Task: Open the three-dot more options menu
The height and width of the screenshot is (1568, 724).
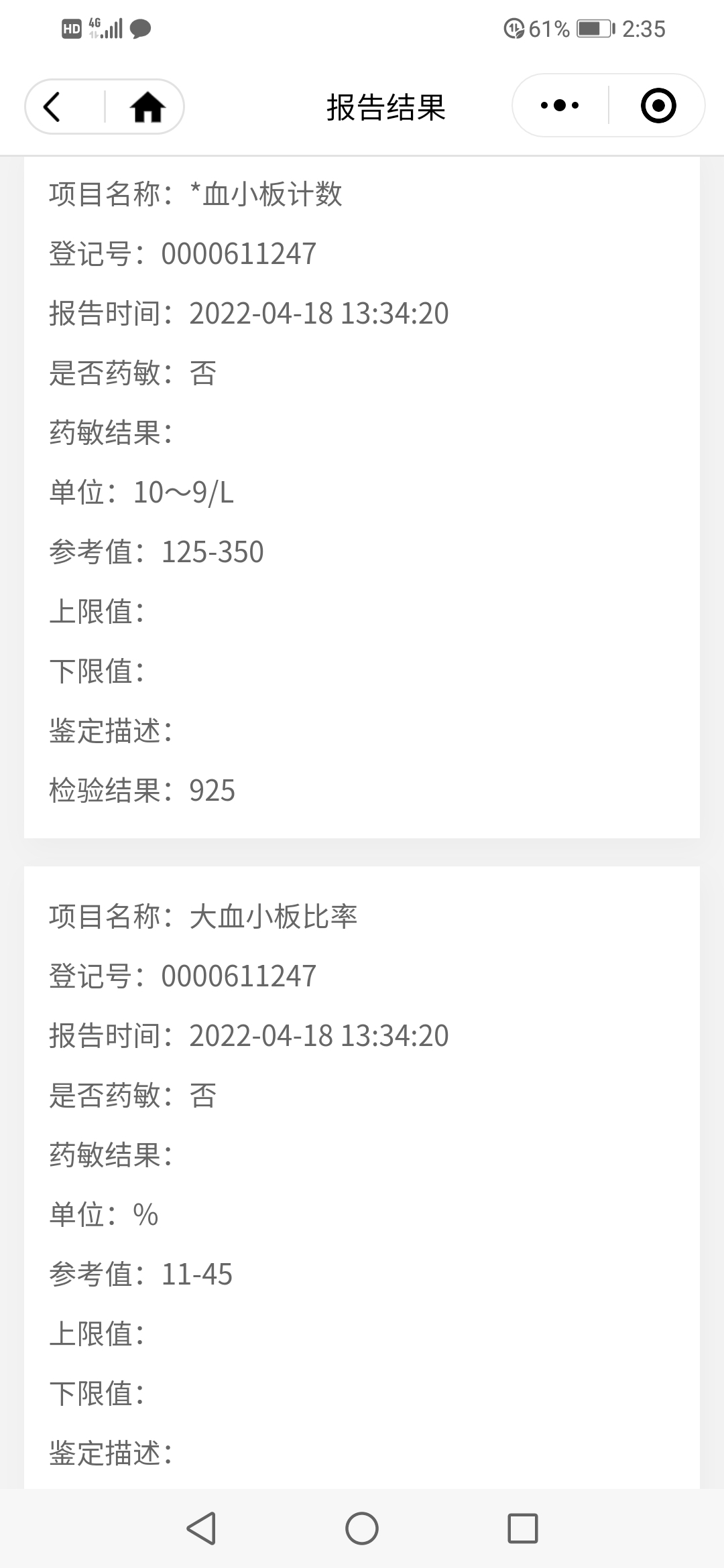Action: 560,106
